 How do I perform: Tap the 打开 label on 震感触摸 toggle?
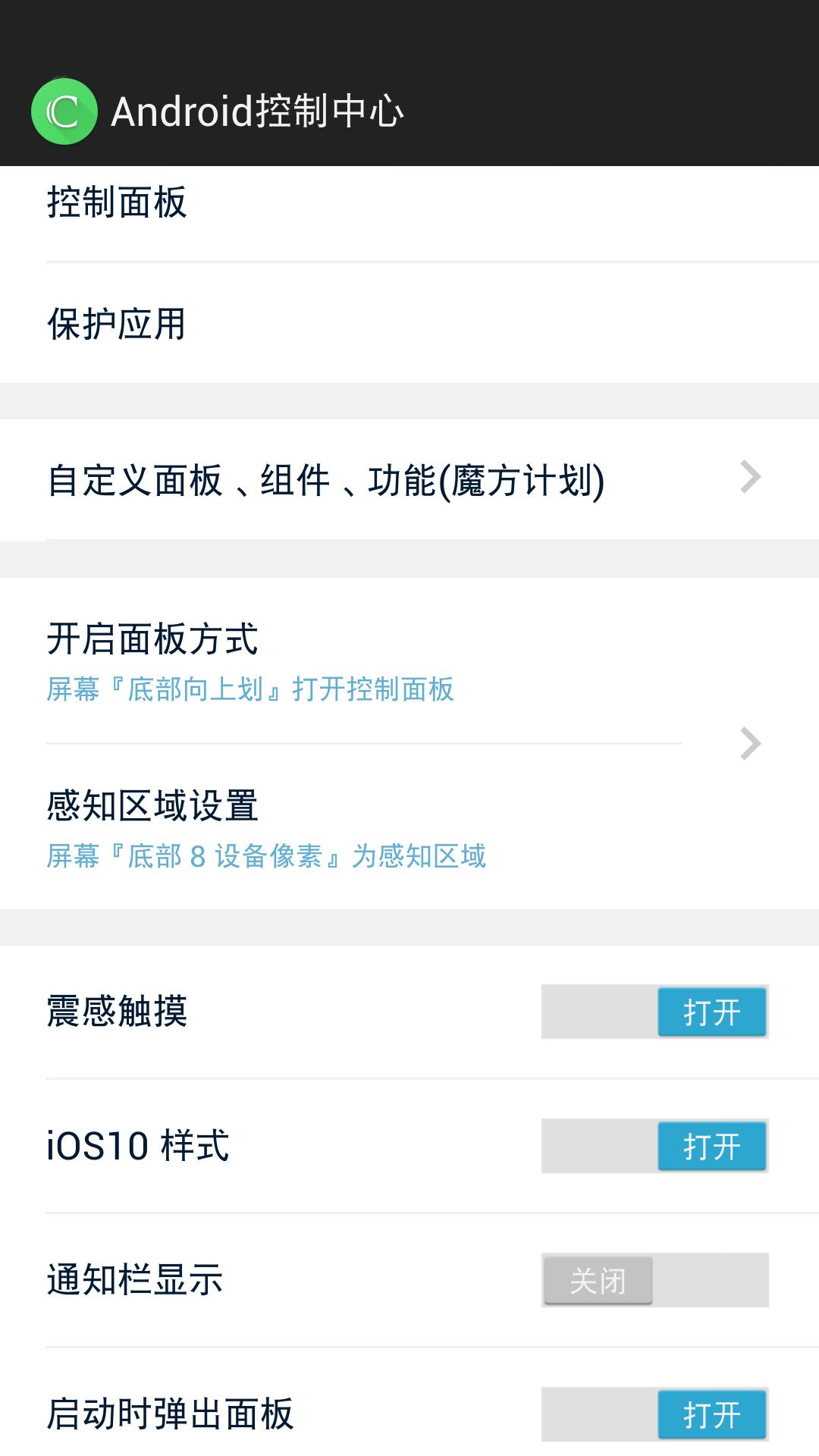(x=711, y=1012)
